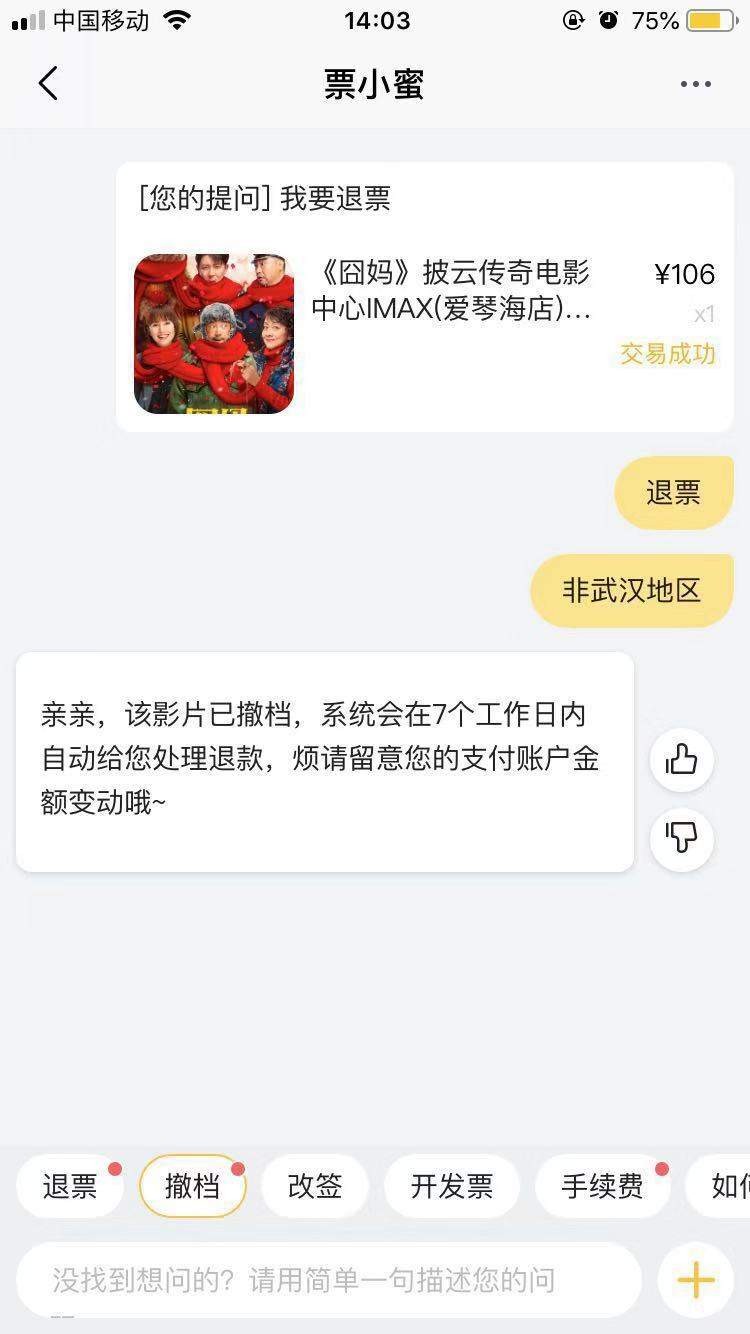This screenshot has width=750, height=1334.
Task: Choose the 改签 quick chip
Action: (x=315, y=1187)
